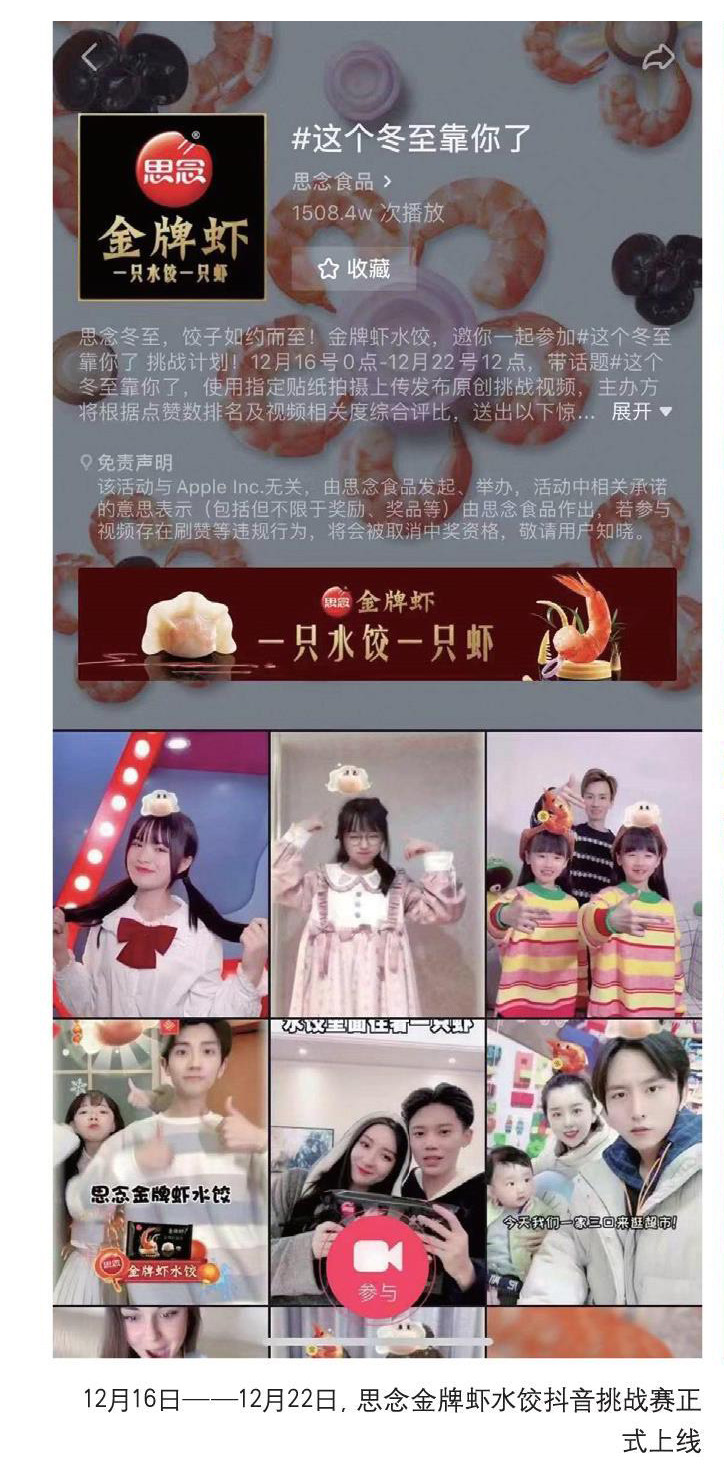Tap the red 参与 button to join
Screen dimensions: 724x1472
(377, 1265)
